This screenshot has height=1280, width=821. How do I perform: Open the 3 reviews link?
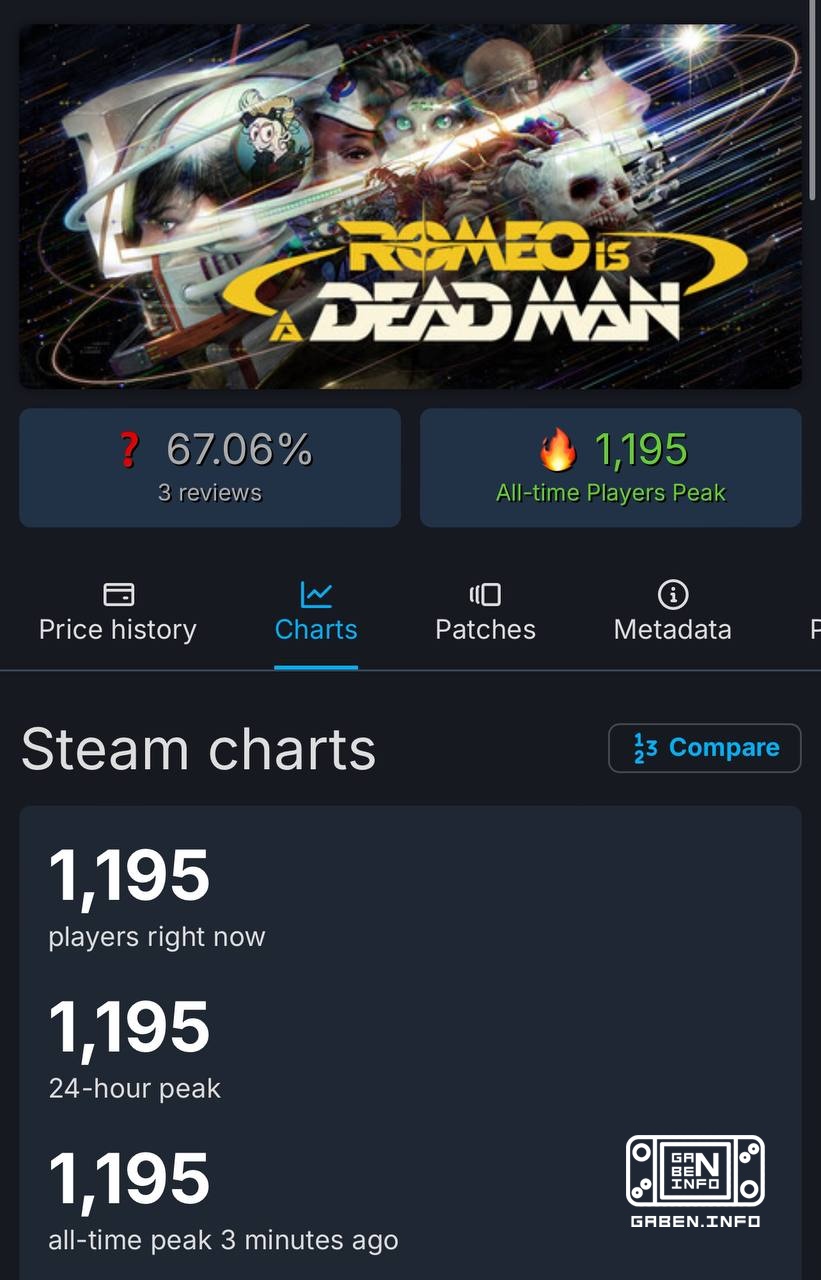tap(210, 491)
